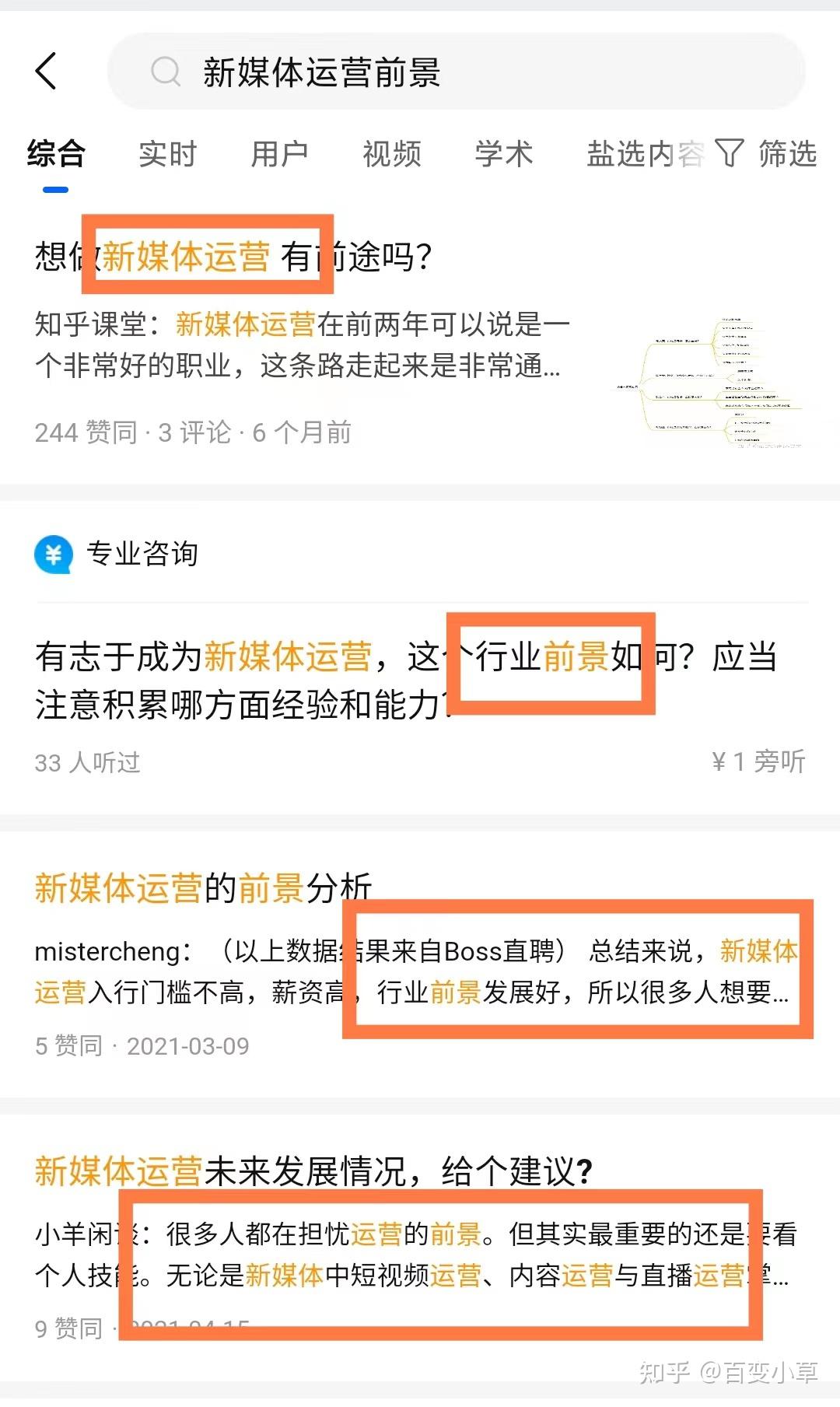Screen dimensions: 840x1407
Task: Tap the search box with 新媒体运营前景
Action: pos(455,72)
